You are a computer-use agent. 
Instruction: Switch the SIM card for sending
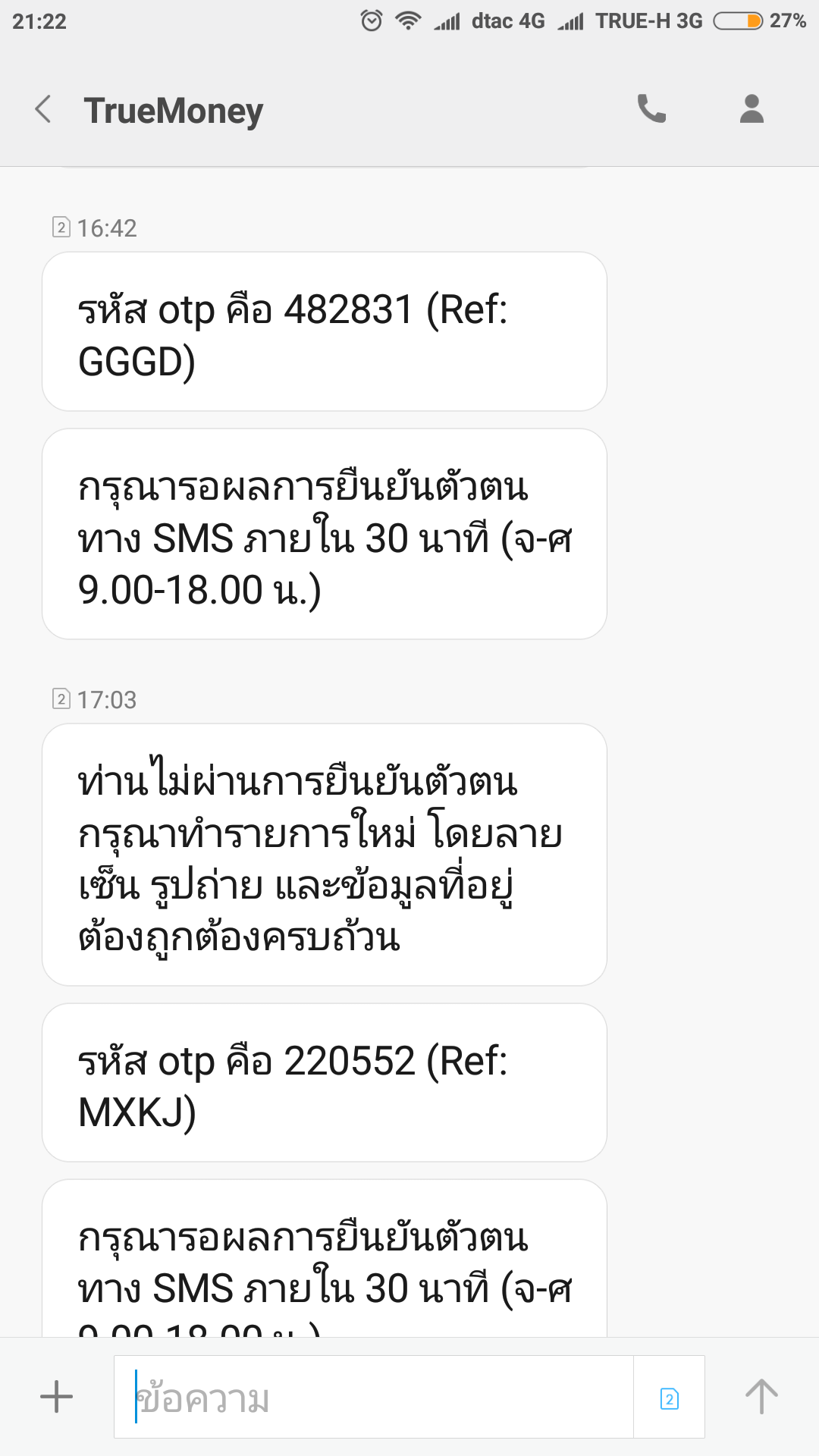(669, 1398)
